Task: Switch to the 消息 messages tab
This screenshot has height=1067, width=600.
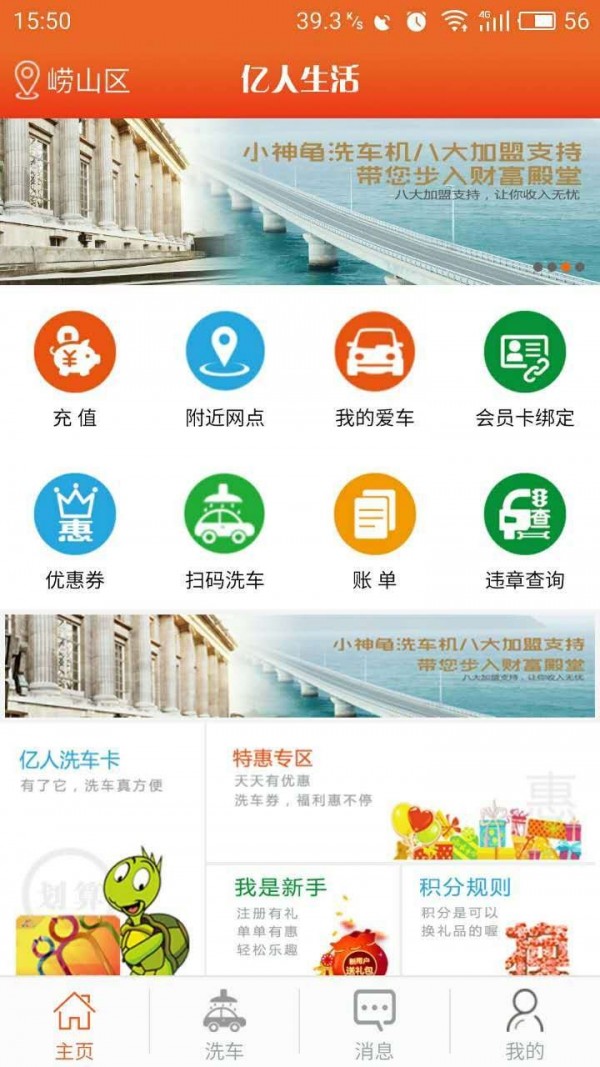Action: pos(375,1023)
